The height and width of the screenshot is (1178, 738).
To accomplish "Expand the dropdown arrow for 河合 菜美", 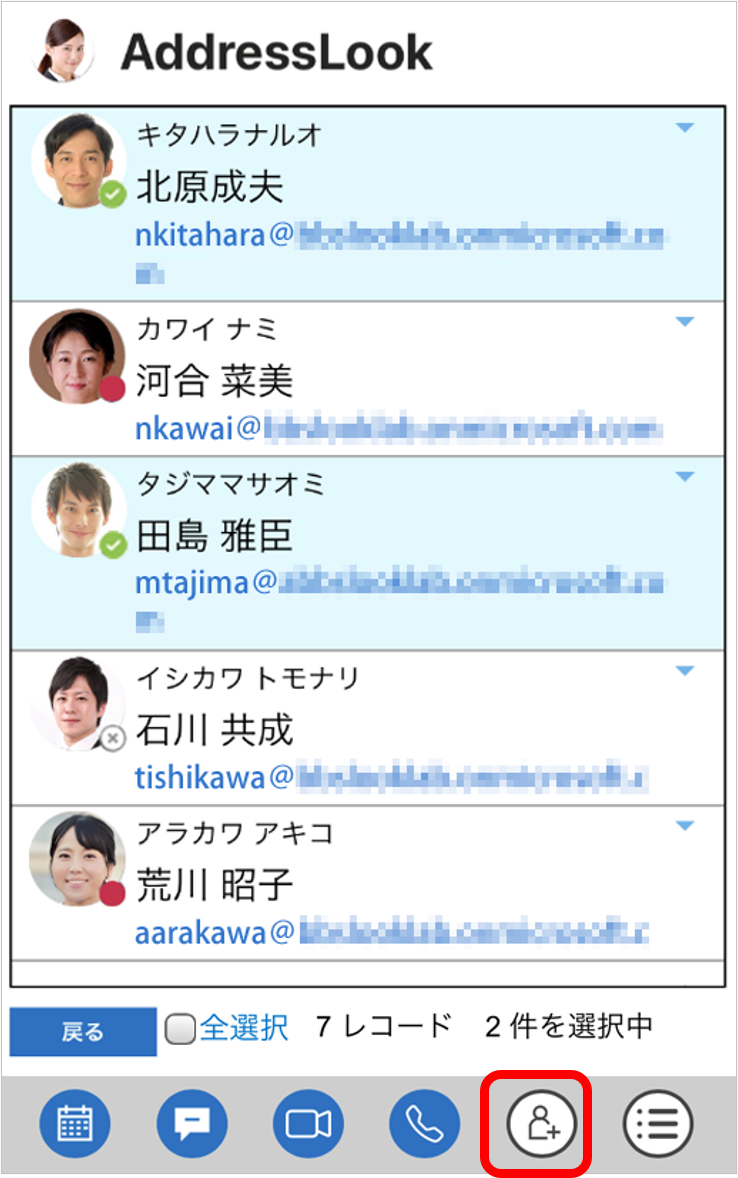I will click(x=685, y=322).
